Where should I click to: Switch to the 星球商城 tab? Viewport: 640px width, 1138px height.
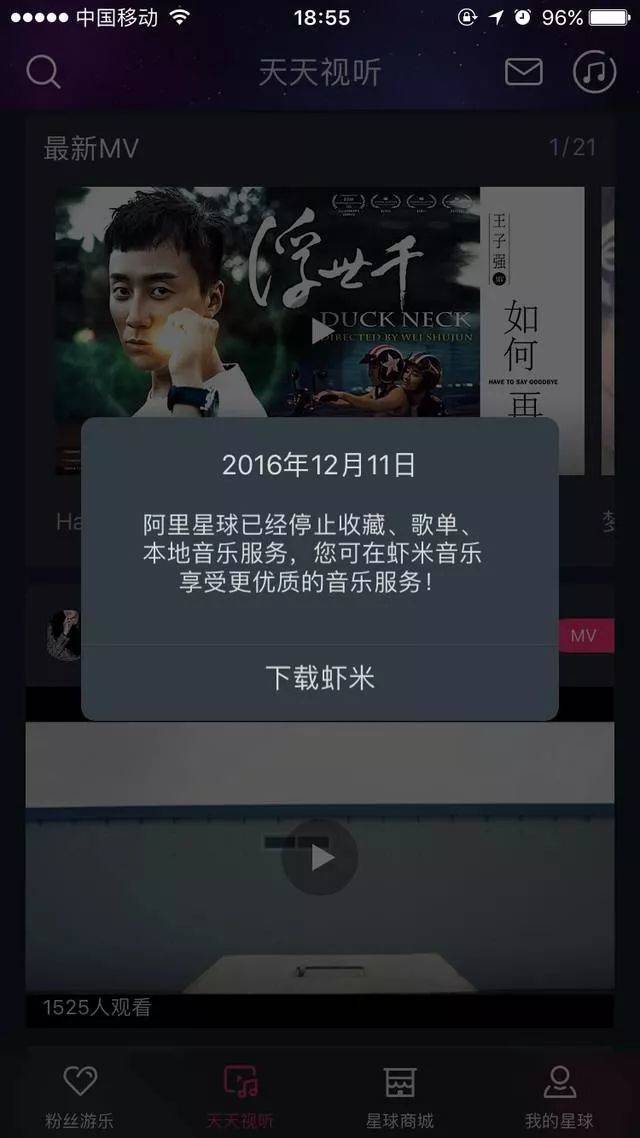click(400, 1096)
